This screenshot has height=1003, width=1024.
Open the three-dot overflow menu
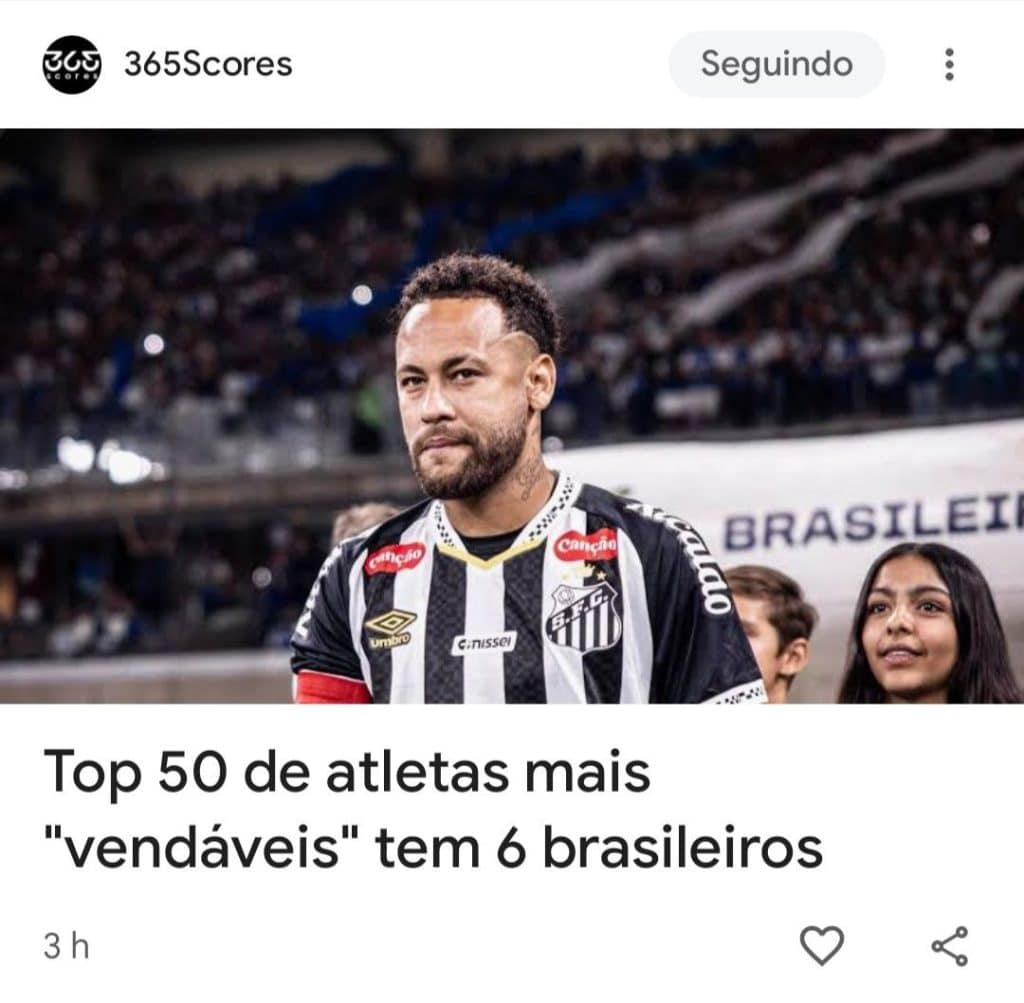pyautogui.click(x=948, y=64)
